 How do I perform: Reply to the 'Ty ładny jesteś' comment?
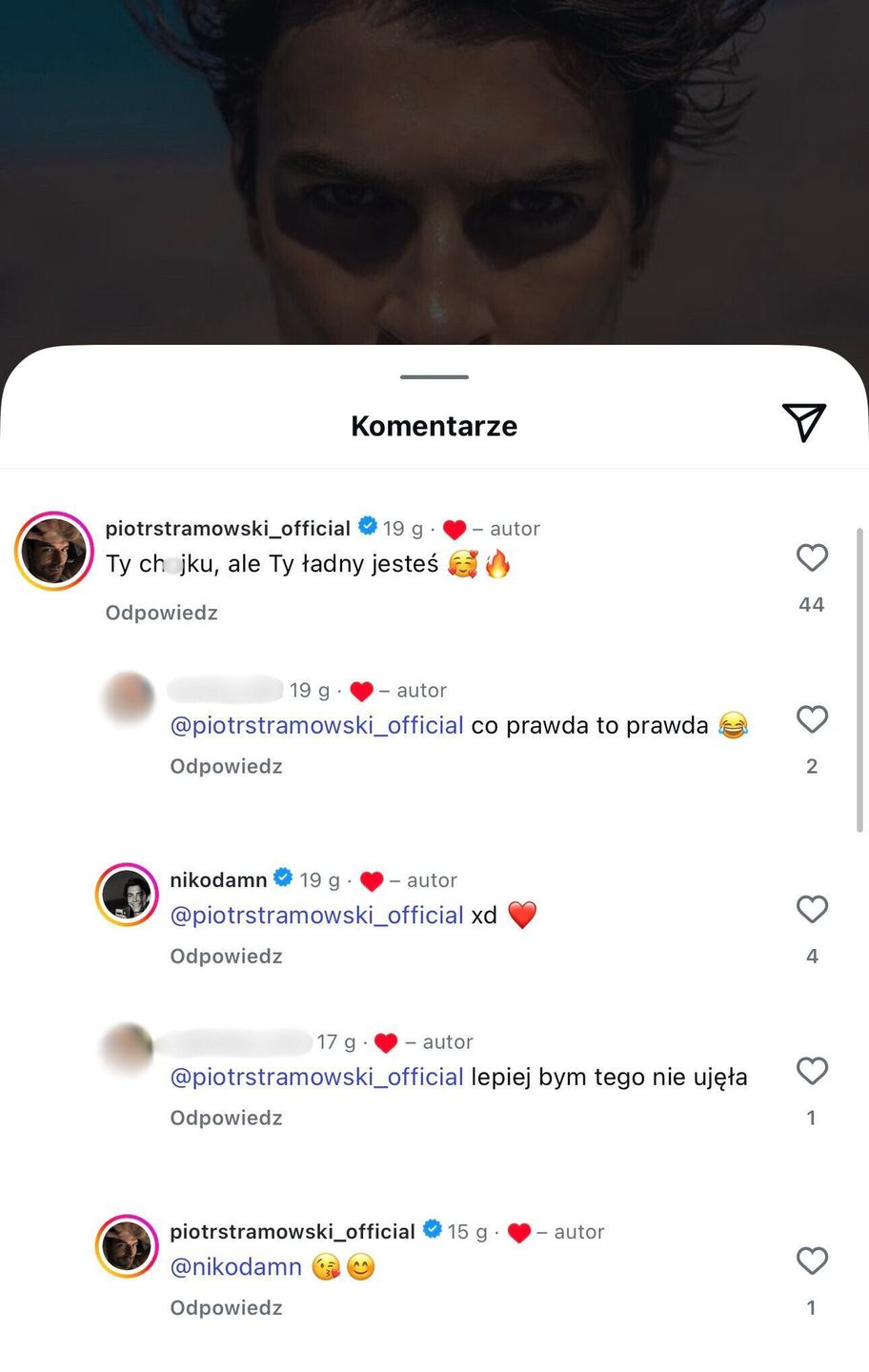[x=161, y=613]
